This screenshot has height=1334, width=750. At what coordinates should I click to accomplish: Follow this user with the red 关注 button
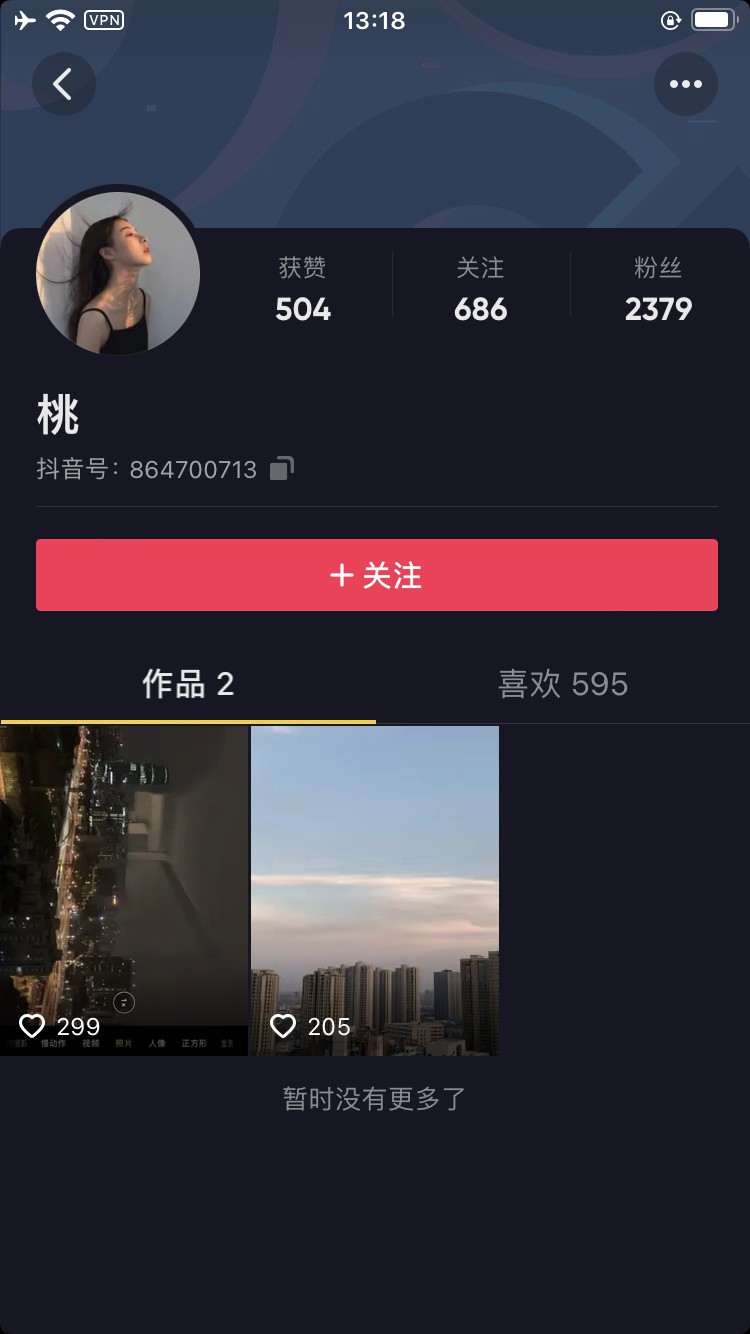pyautogui.click(x=377, y=575)
